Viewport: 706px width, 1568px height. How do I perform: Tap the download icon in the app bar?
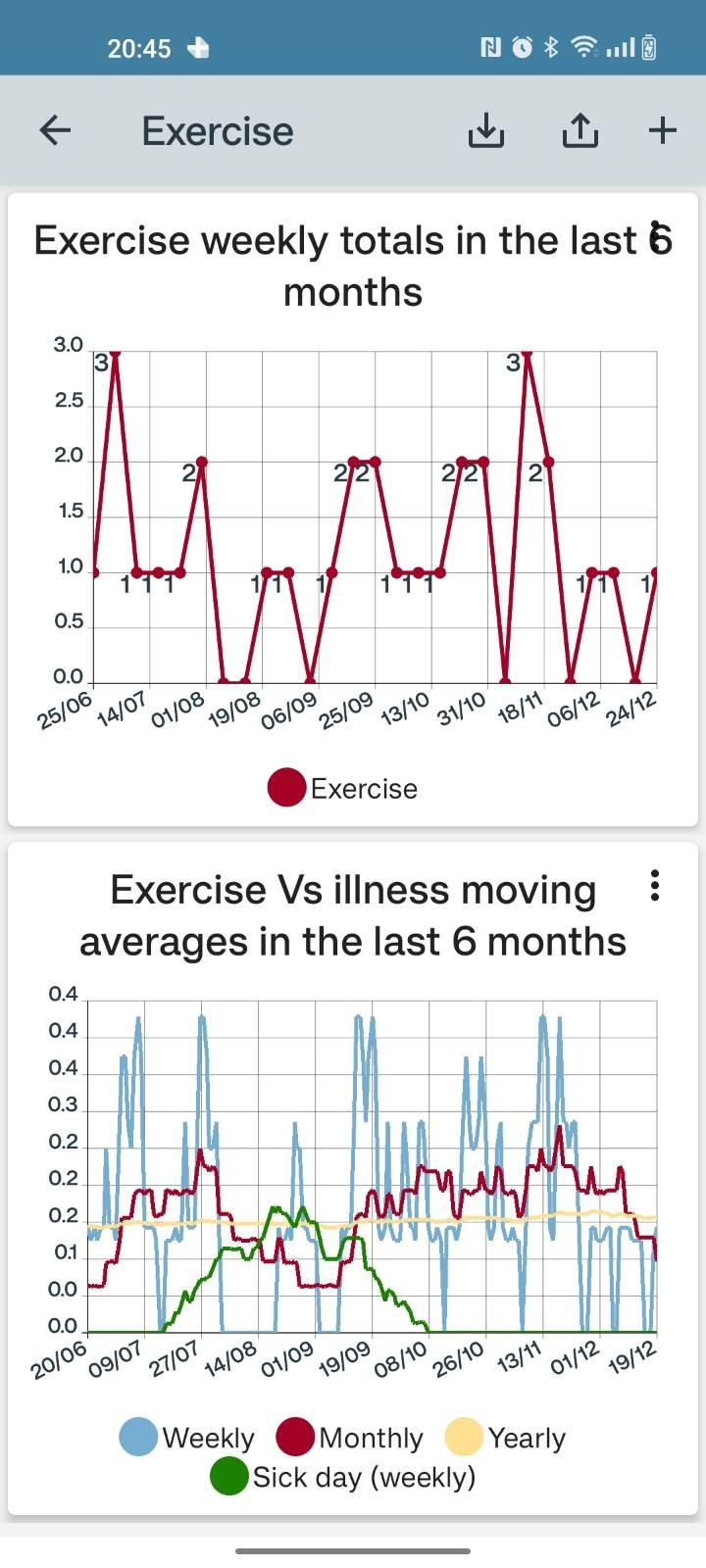pyautogui.click(x=486, y=130)
